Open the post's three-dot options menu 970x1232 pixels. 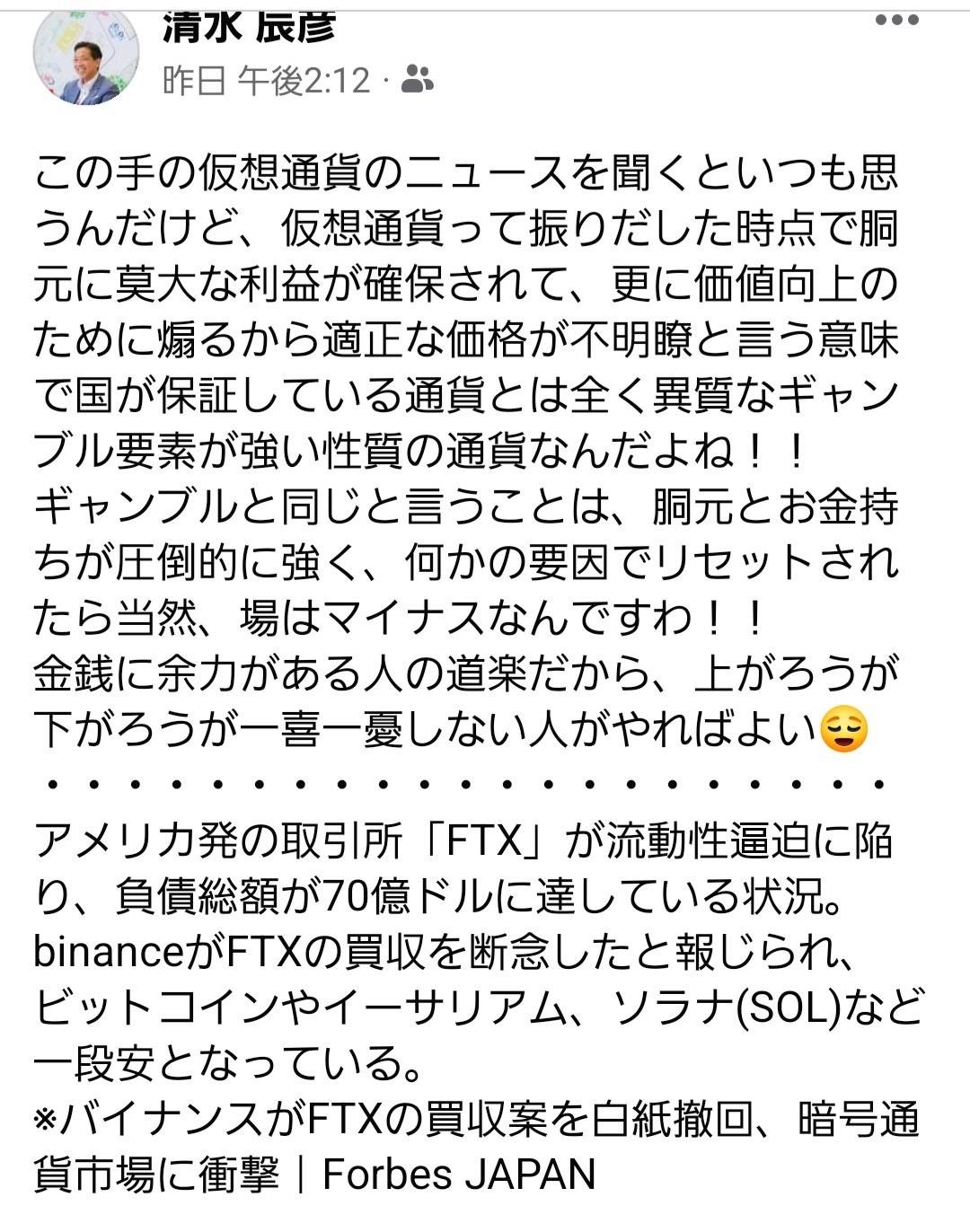[896, 21]
